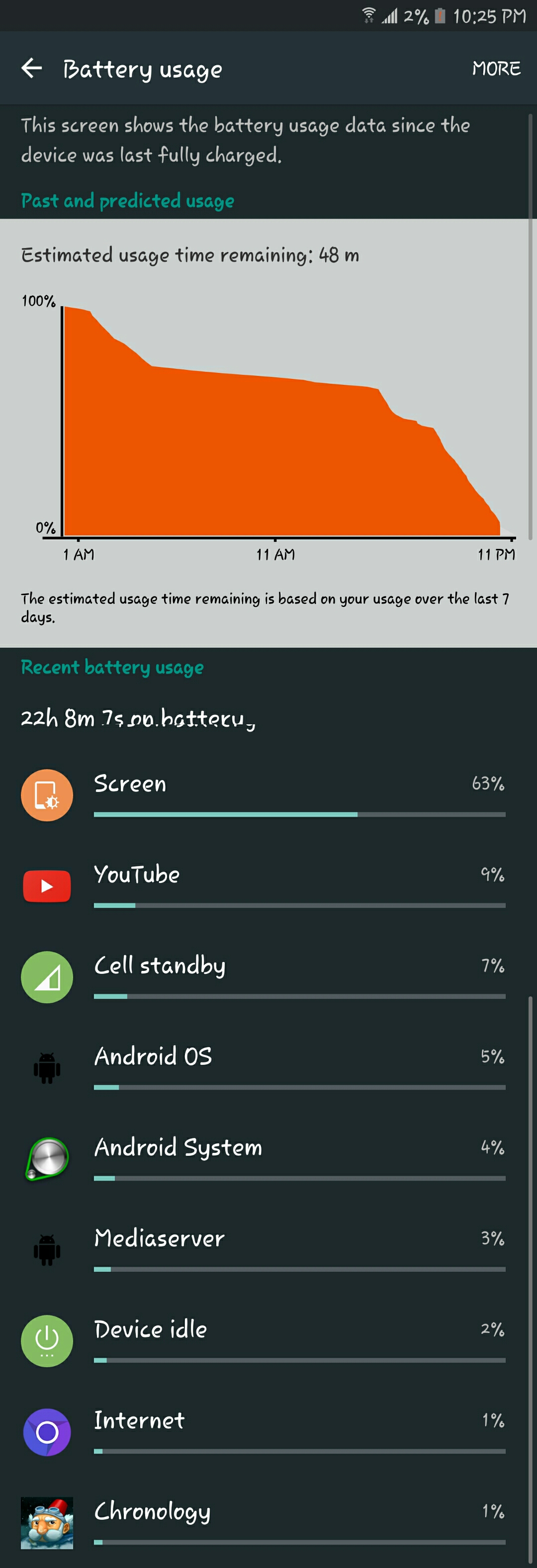This screenshot has height=1568, width=537.
Task: Go back from Battery usage
Action: (32, 68)
